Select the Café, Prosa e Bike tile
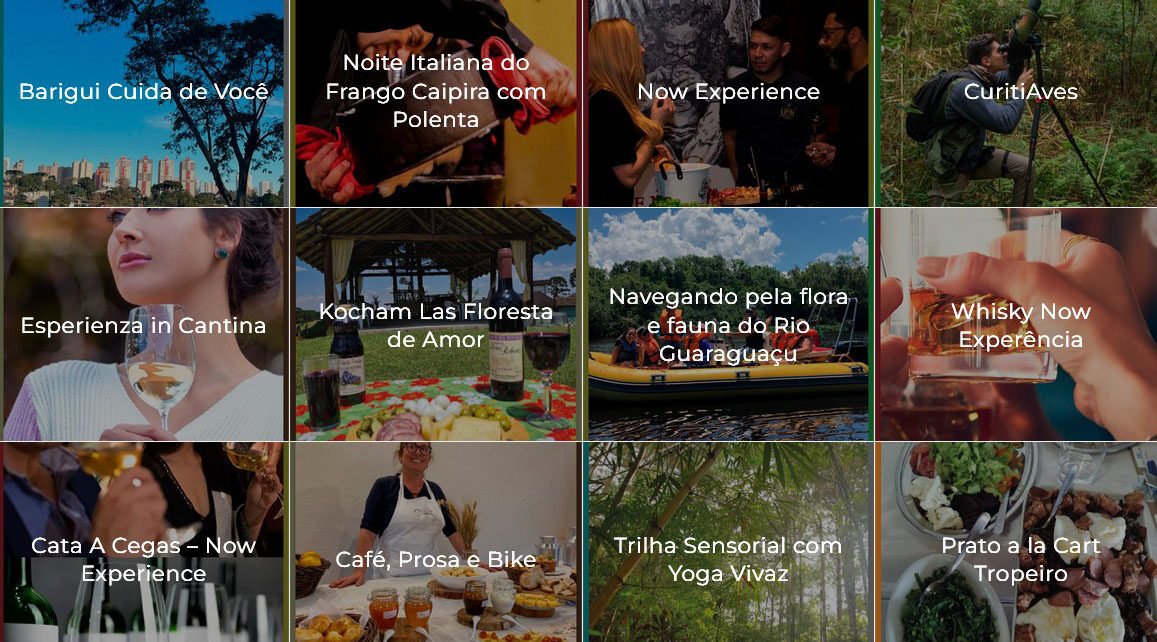 (435, 559)
